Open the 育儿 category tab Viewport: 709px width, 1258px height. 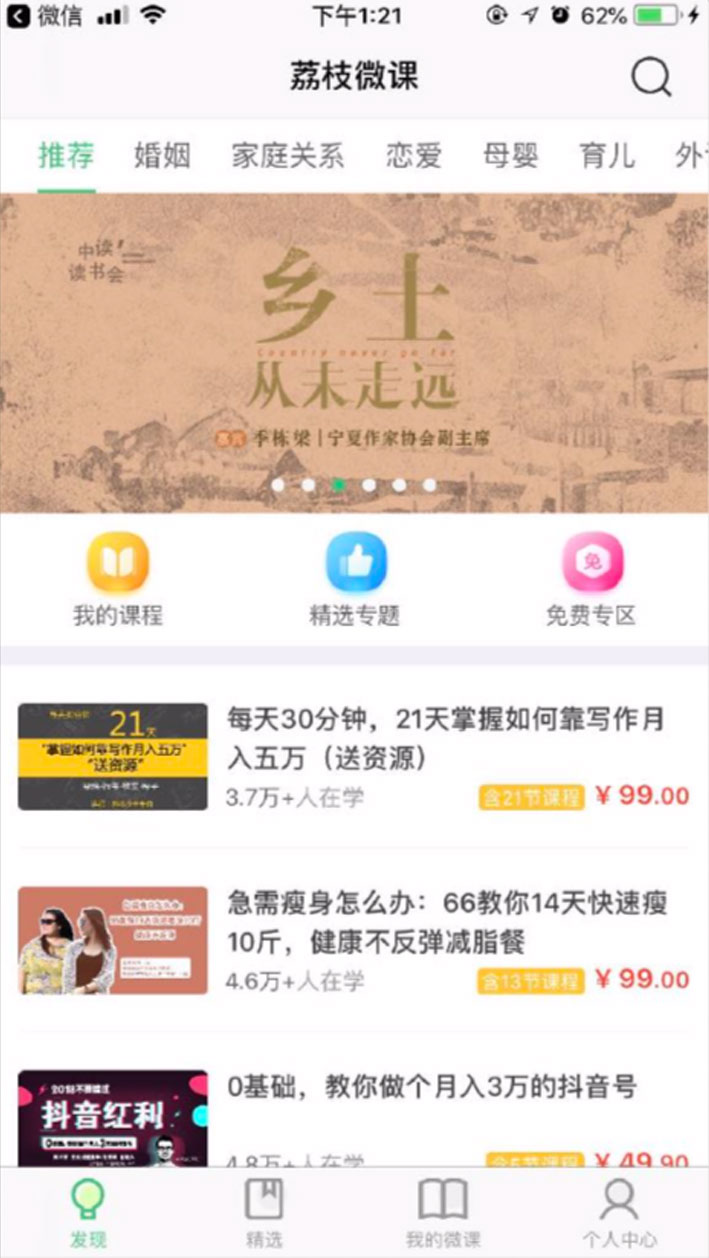point(606,156)
